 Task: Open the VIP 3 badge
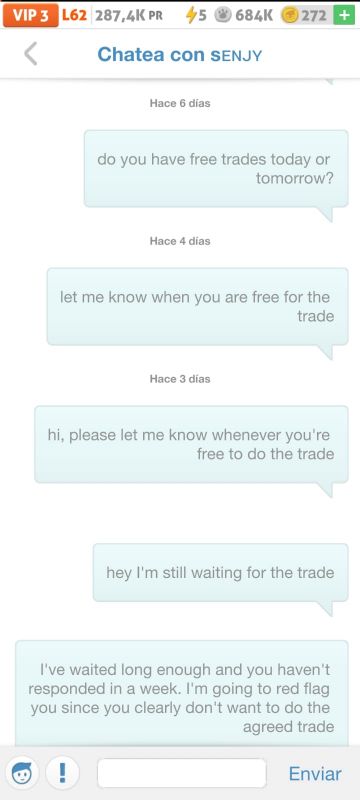(x=31, y=15)
